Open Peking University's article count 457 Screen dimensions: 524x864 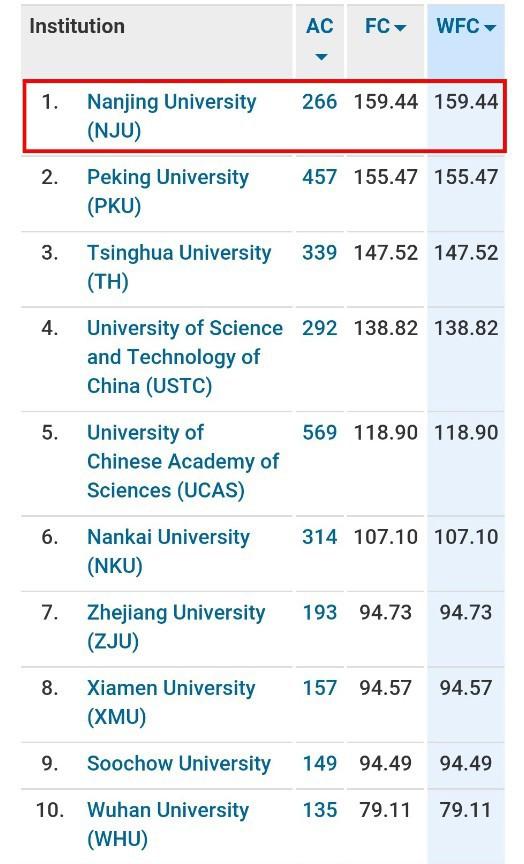320,177
